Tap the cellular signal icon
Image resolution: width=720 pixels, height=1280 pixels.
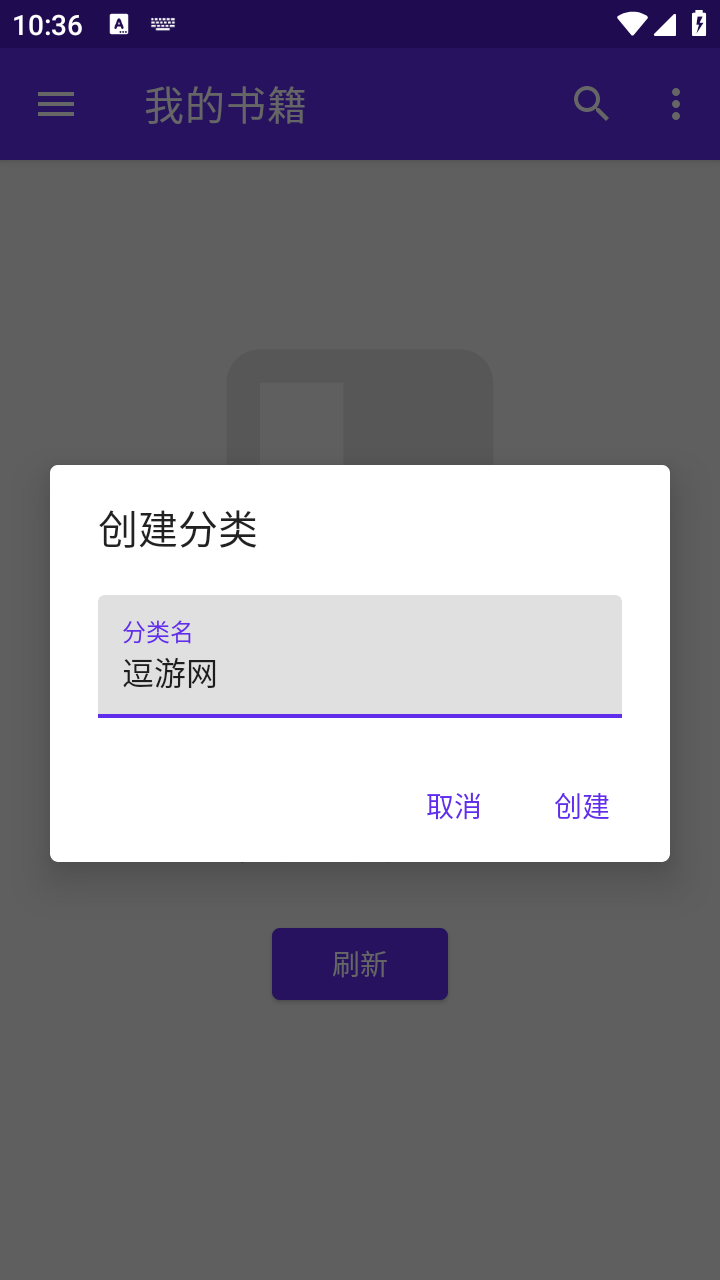[665, 24]
